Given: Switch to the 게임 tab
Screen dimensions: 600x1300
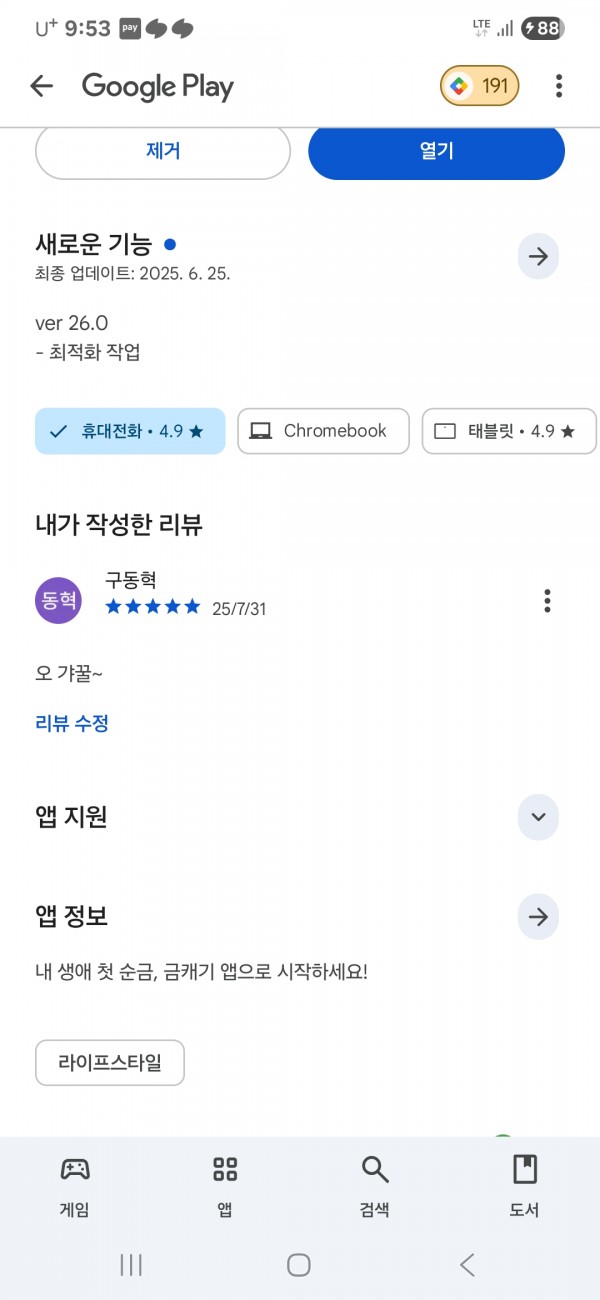Looking at the screenshot, I should tap(75, 1186).
